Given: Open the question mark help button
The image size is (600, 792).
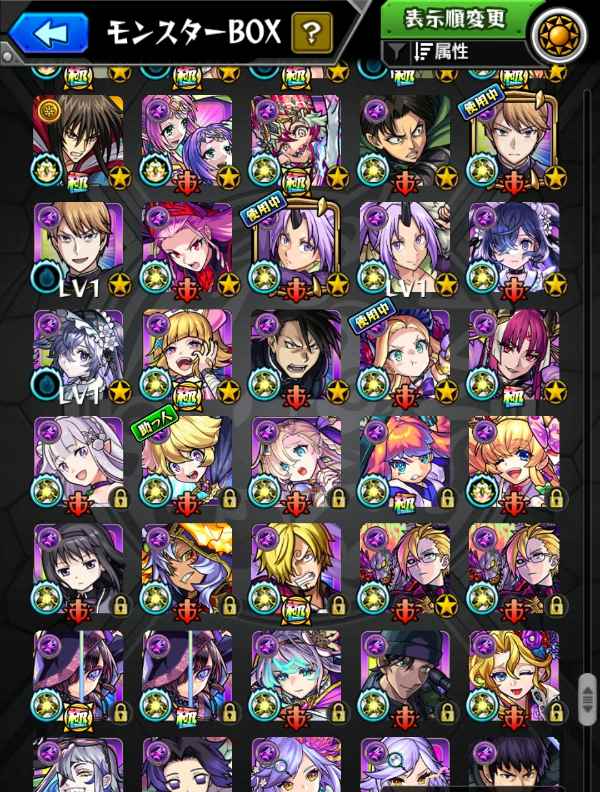Looking at the screenshot, I should [x=312, y=34].
